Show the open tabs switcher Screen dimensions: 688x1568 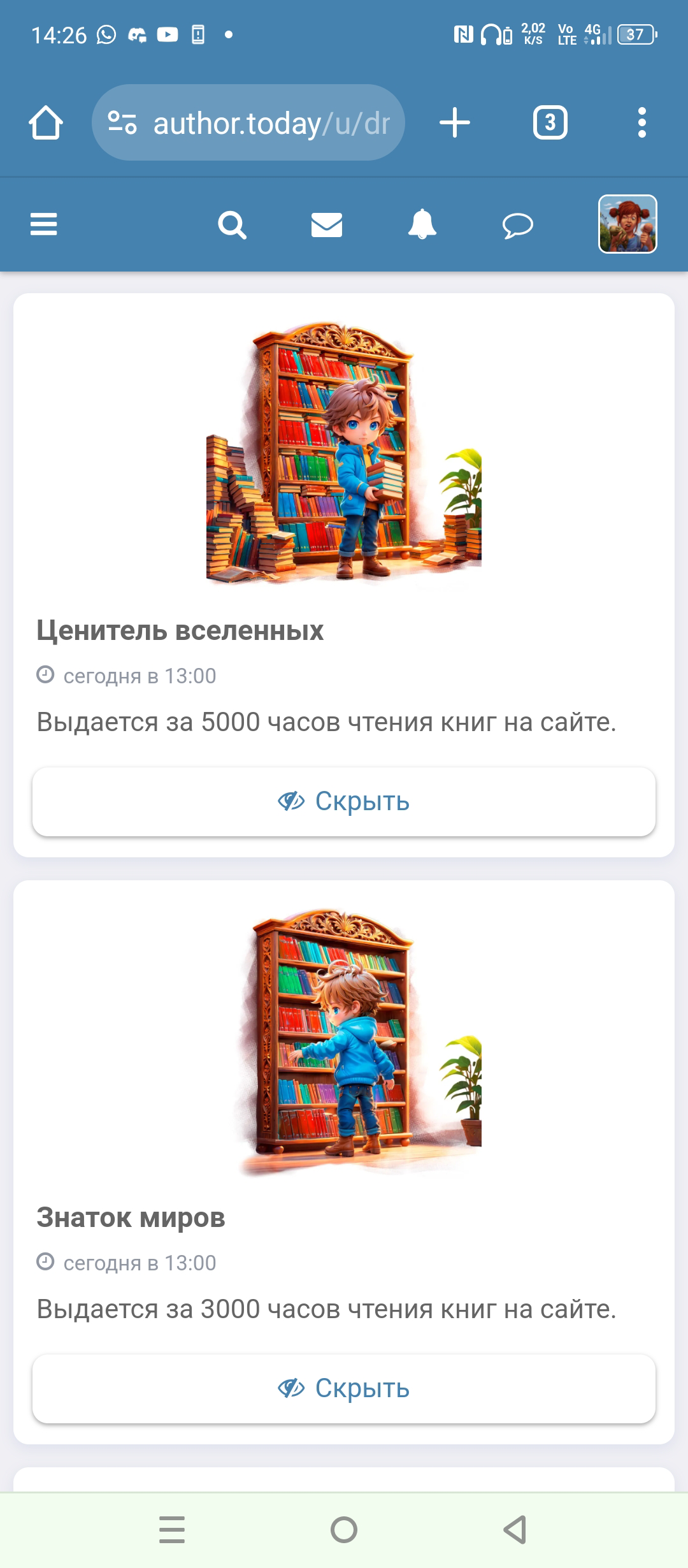550,122
